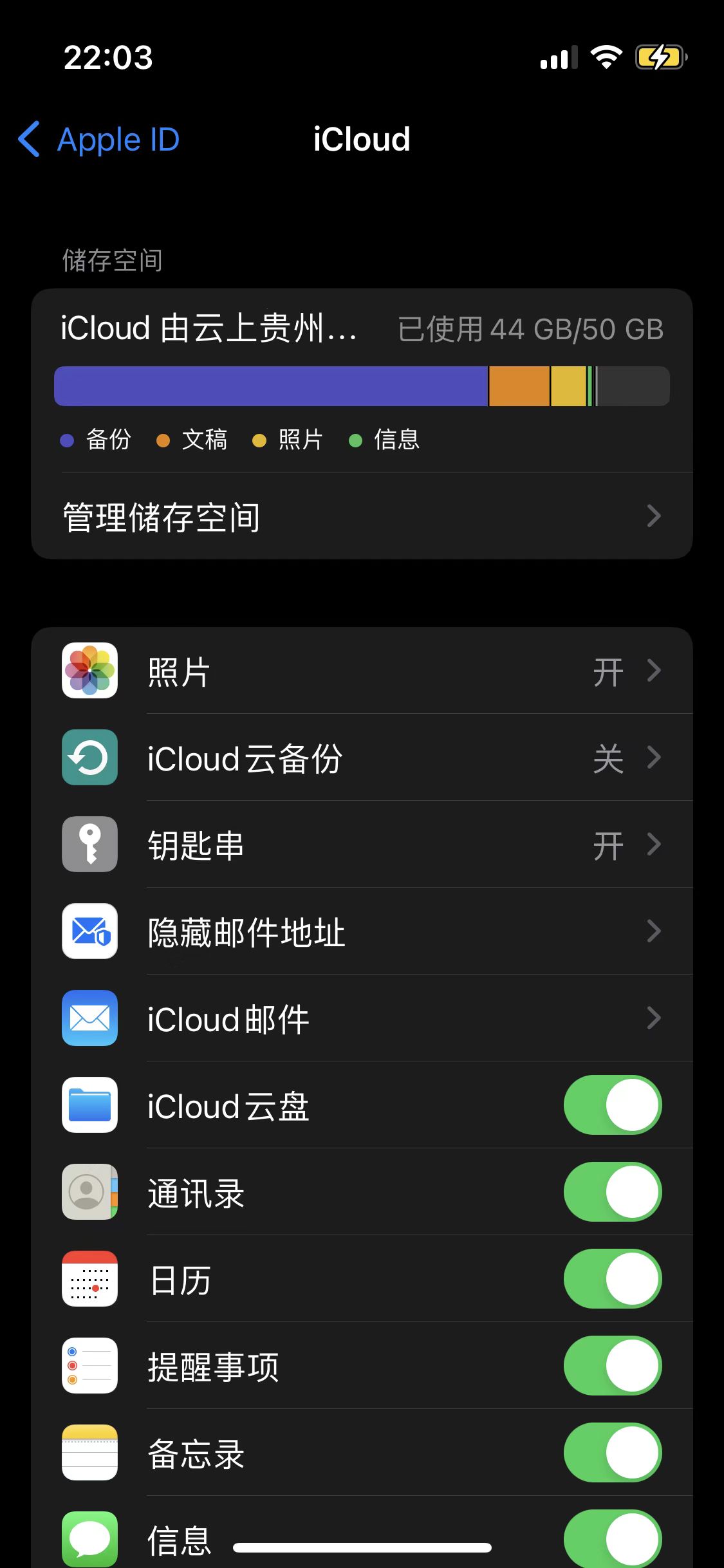Image resolution: width=724 pixels, height=1568 pixels.
Task: Open iCloud云备份 settings
Action: coord(362,758)
